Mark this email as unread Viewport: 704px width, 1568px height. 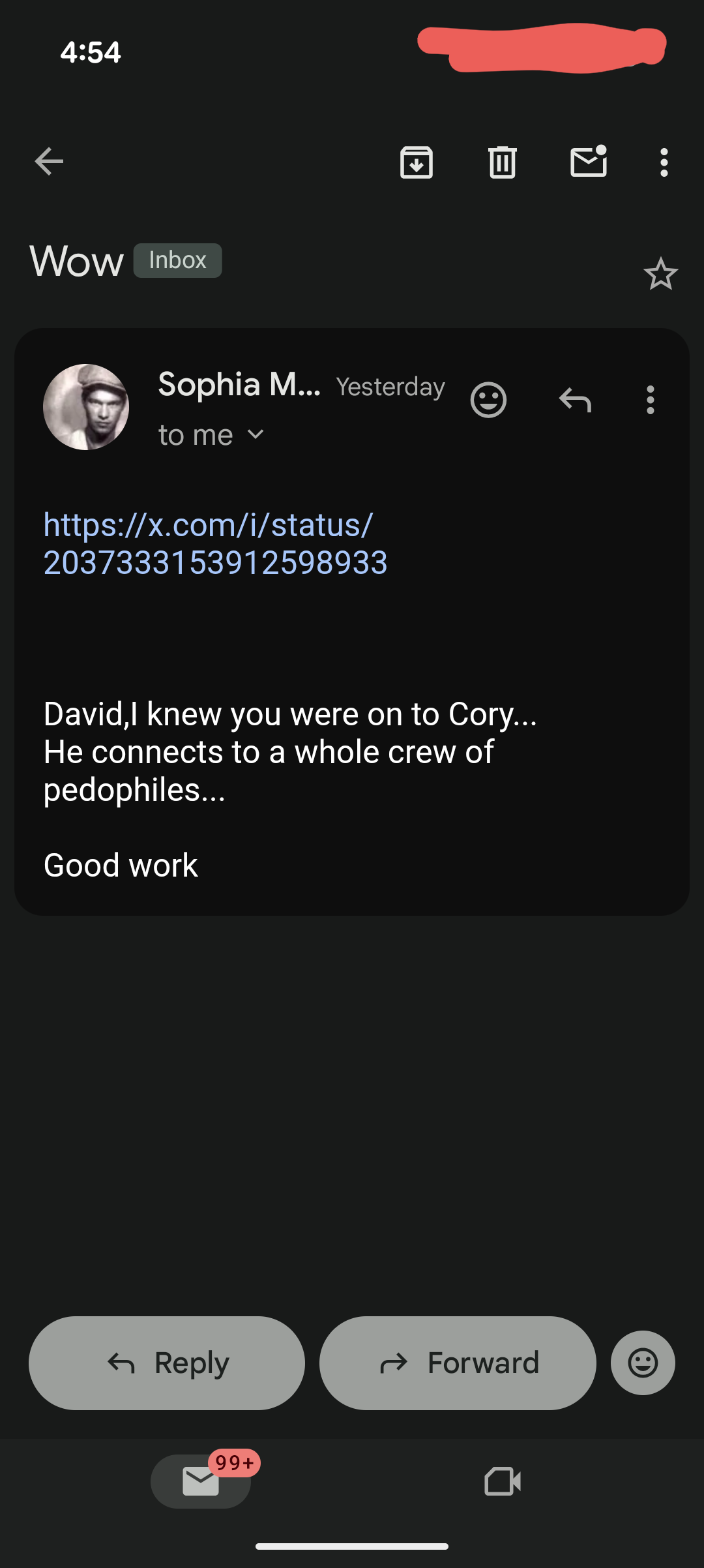[x=589, y=162]
